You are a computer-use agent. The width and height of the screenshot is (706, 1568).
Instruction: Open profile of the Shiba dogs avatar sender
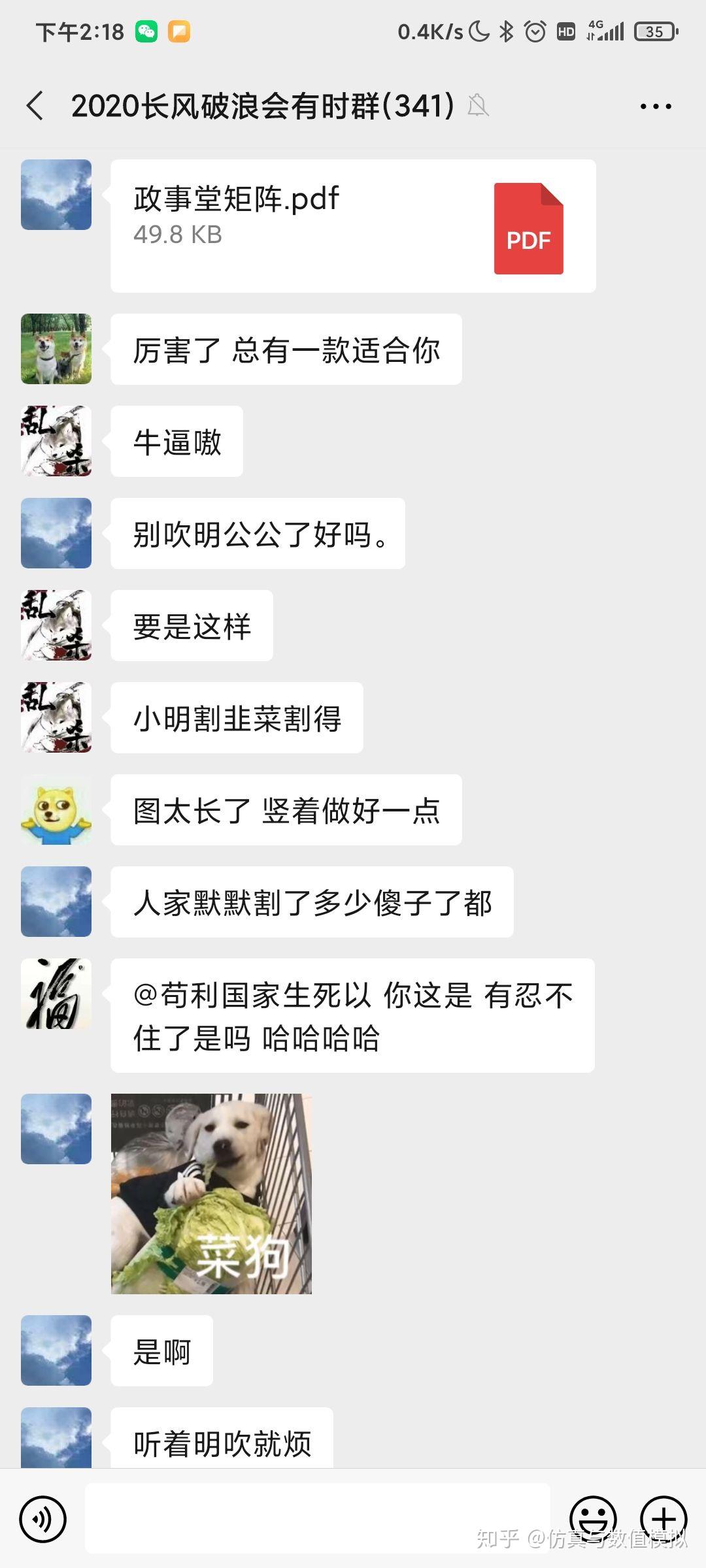[x=56, y=349]
